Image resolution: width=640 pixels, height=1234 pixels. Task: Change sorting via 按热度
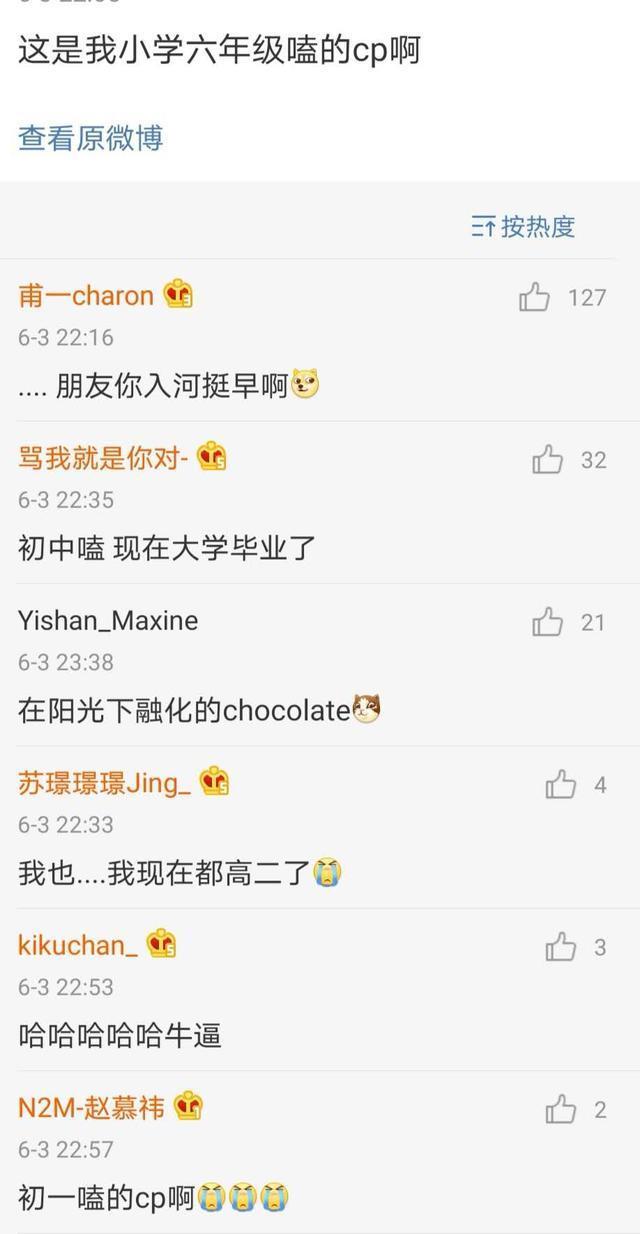pyautogui.click(x=524, y=226)
